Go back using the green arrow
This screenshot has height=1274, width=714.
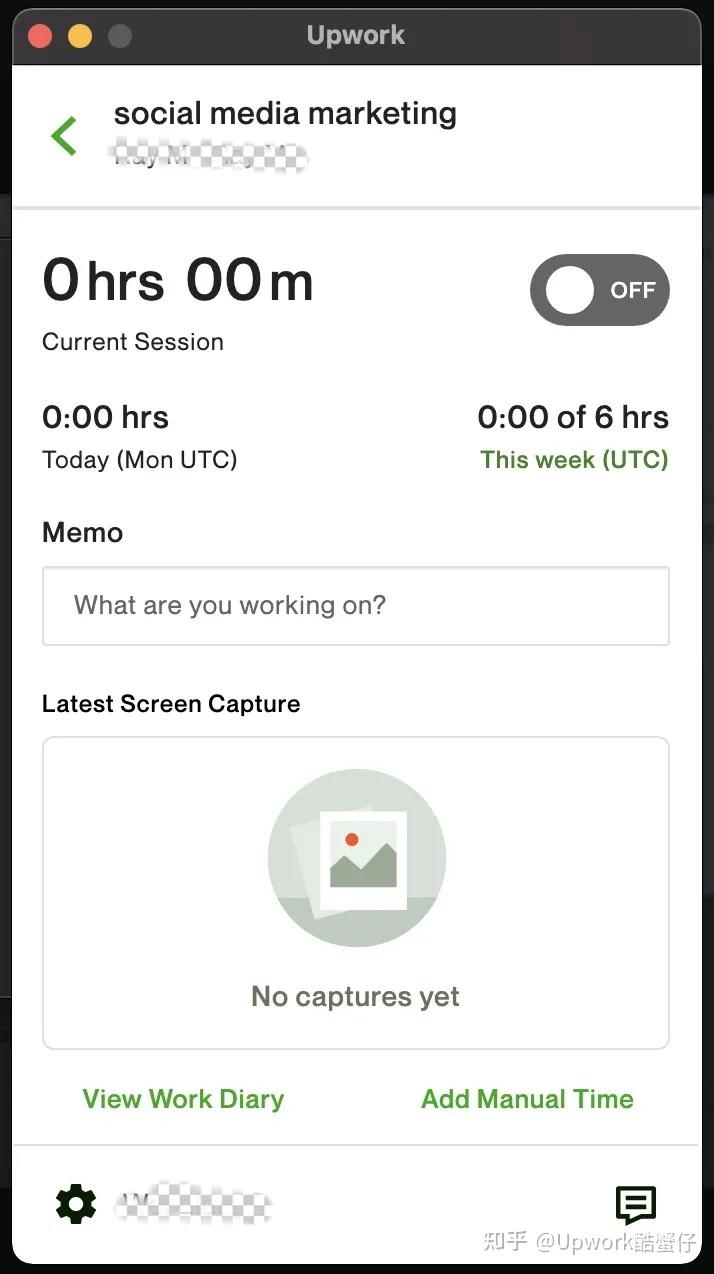point(64,135)
